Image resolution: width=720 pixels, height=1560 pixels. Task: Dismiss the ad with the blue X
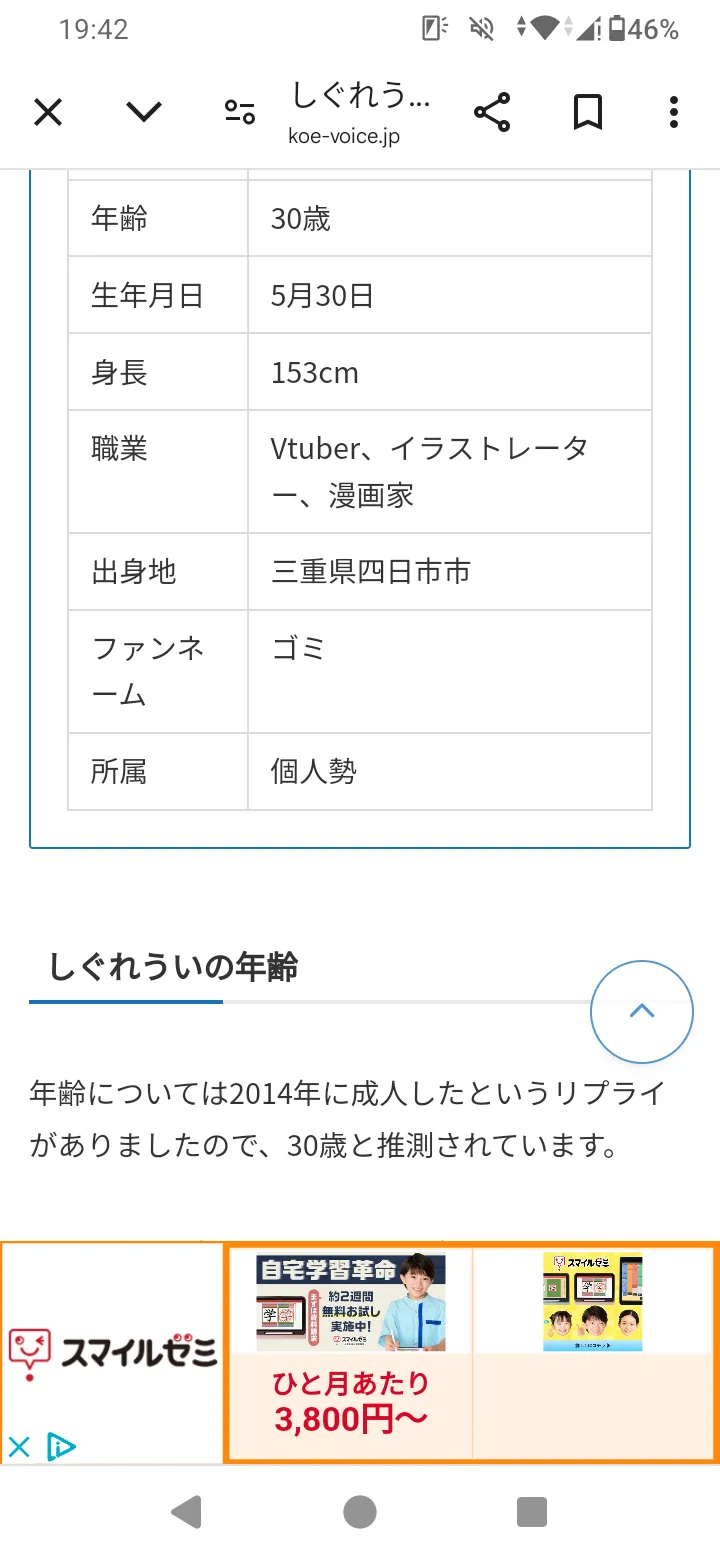(19, 1446)
